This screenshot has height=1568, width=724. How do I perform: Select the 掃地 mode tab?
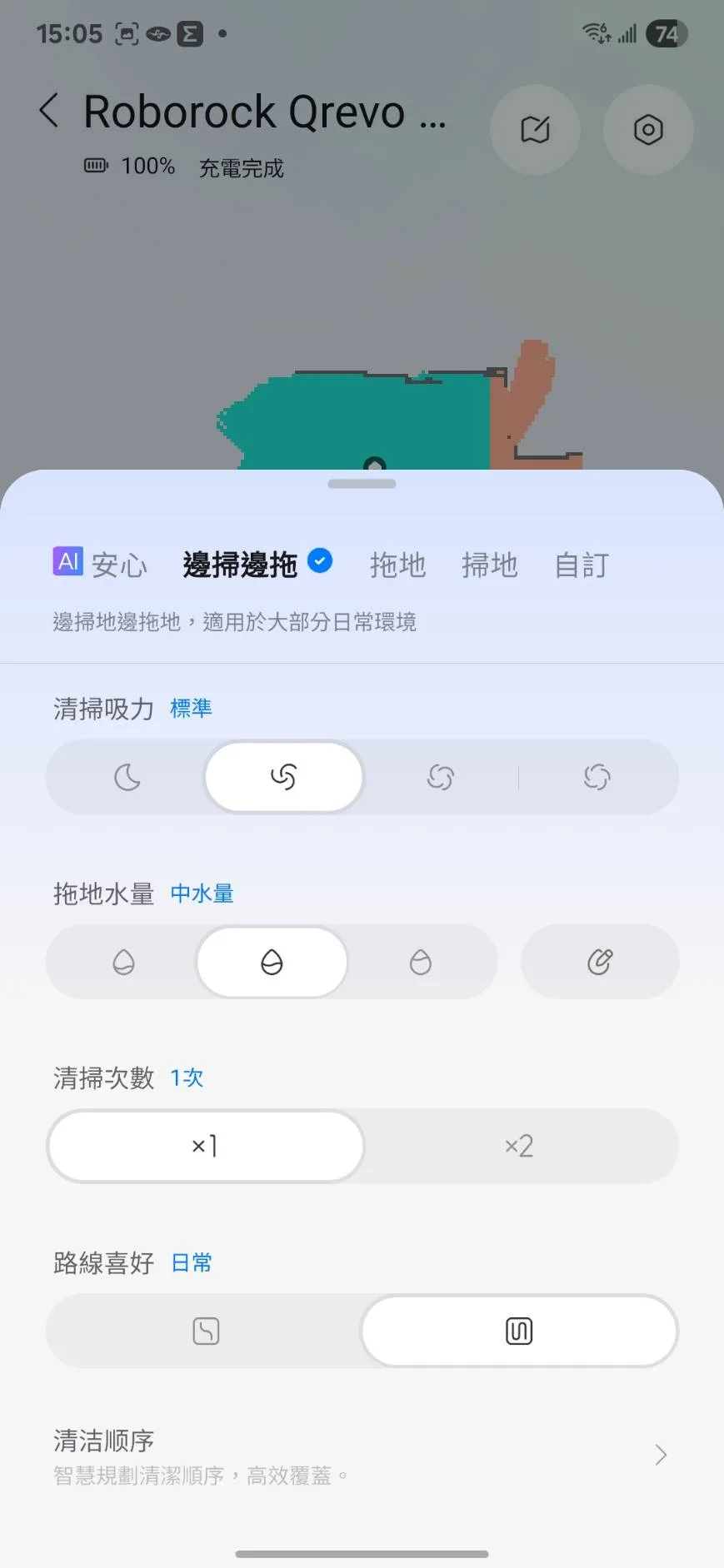pos(489,565)
